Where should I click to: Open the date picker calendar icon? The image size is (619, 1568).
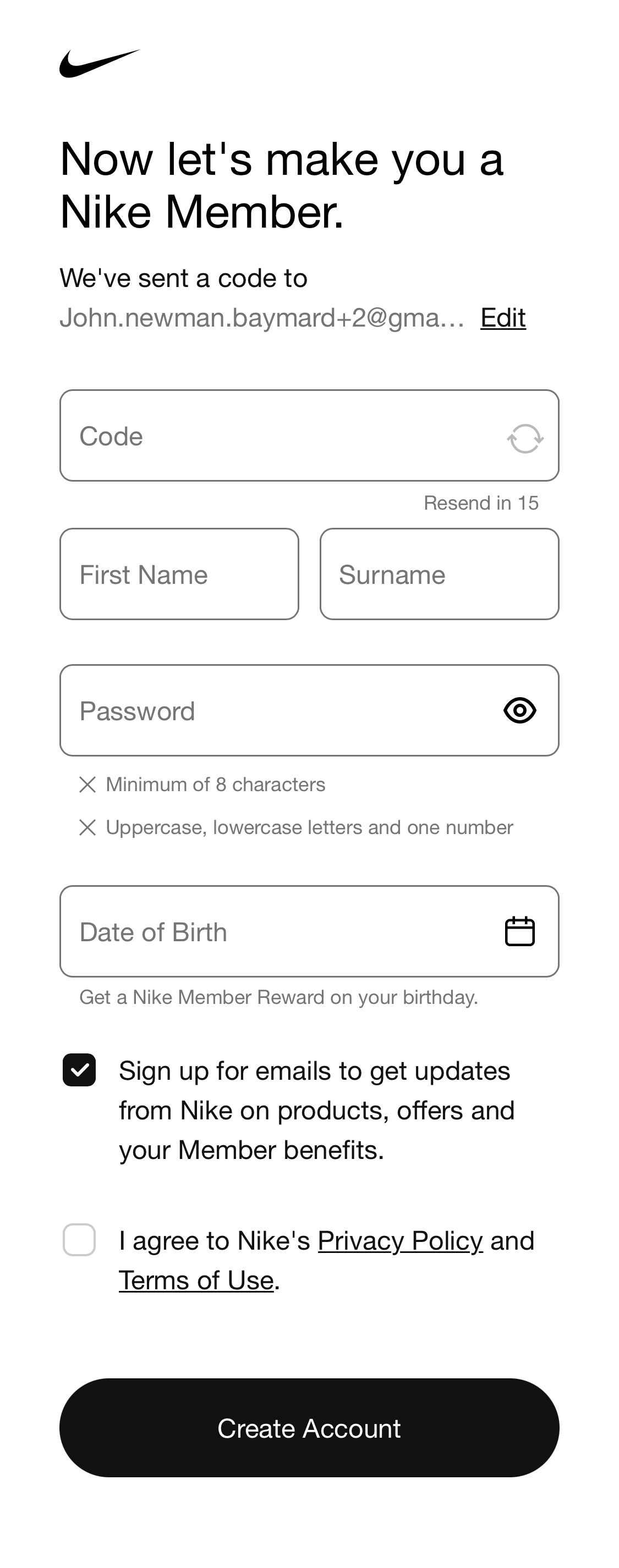click(x=520, y=930)
